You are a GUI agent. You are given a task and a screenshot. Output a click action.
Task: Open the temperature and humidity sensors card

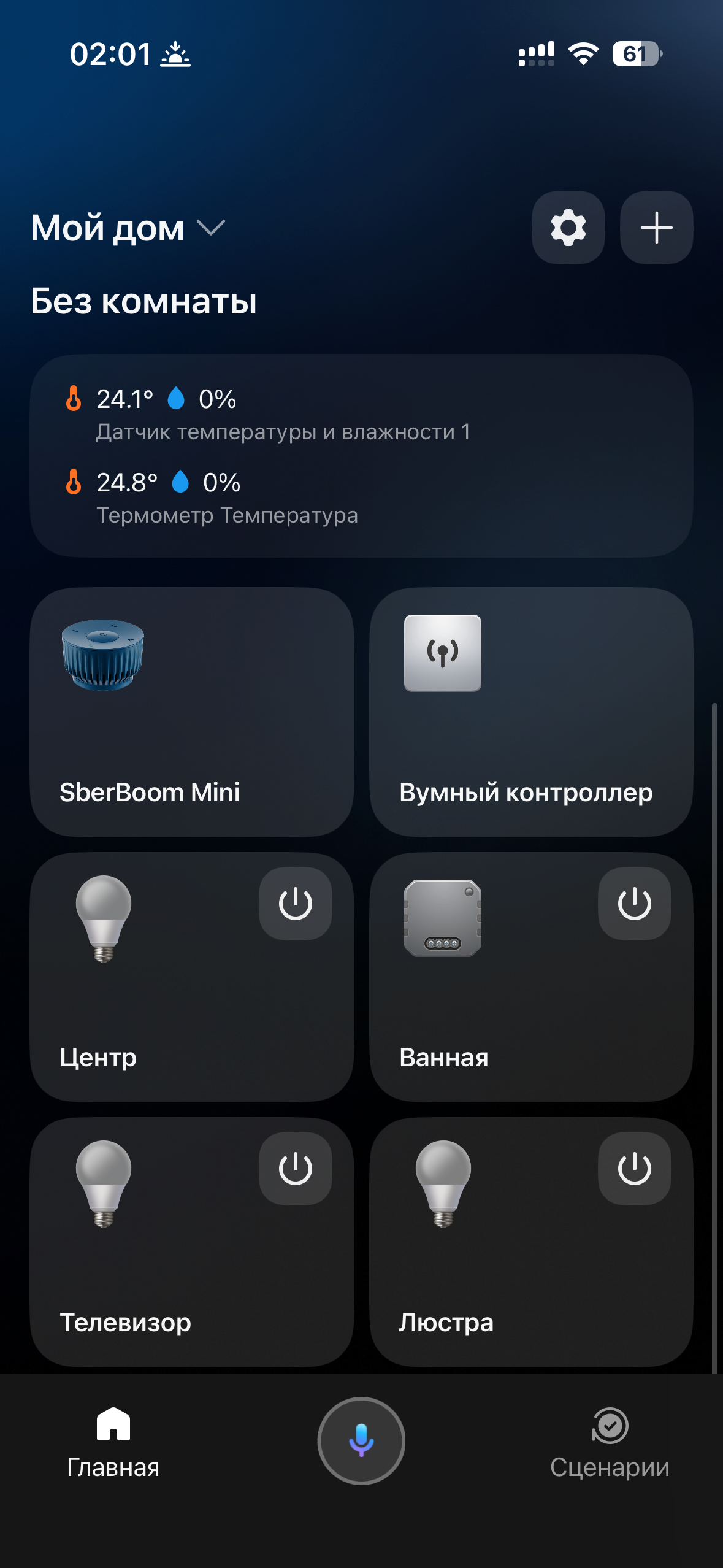coord(361,455)
